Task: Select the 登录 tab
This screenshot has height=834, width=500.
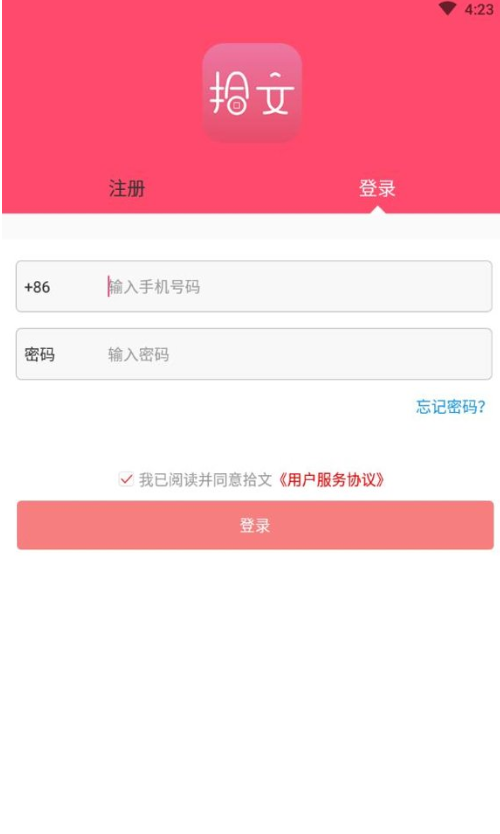Action: [x=377, y=188]
